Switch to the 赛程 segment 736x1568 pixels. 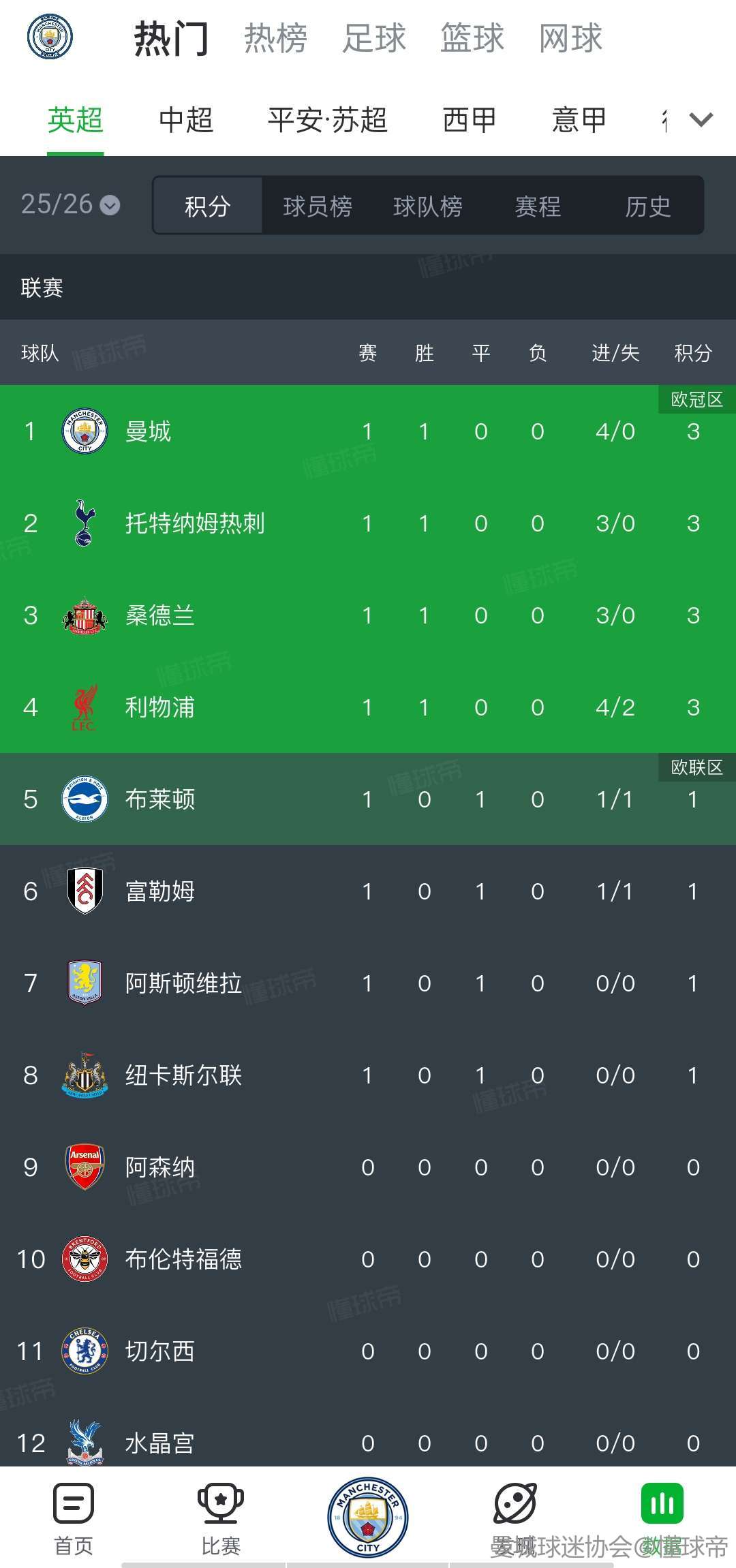(x=538, y=206)
